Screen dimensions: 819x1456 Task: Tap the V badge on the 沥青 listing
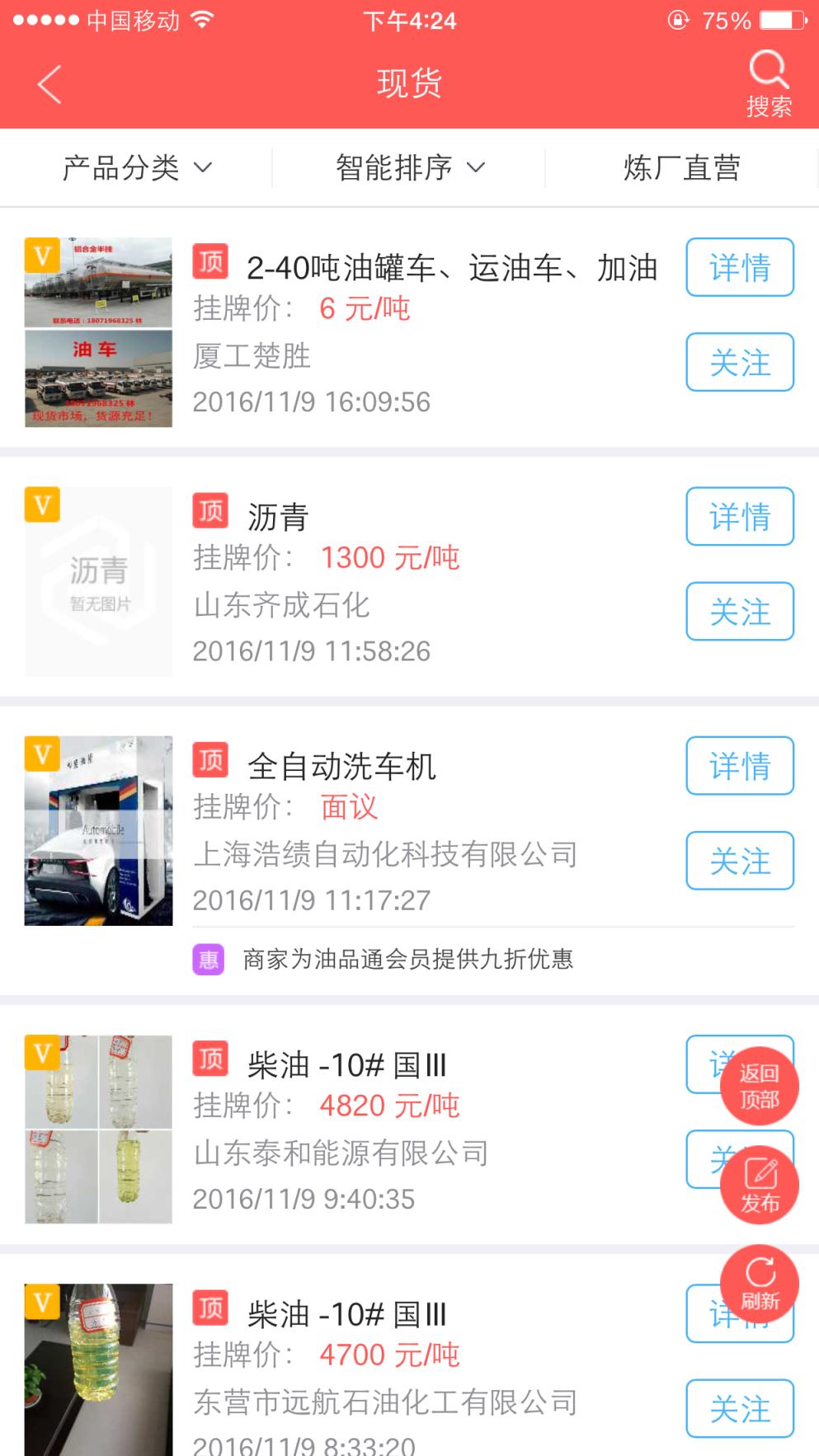coord(43,505)
